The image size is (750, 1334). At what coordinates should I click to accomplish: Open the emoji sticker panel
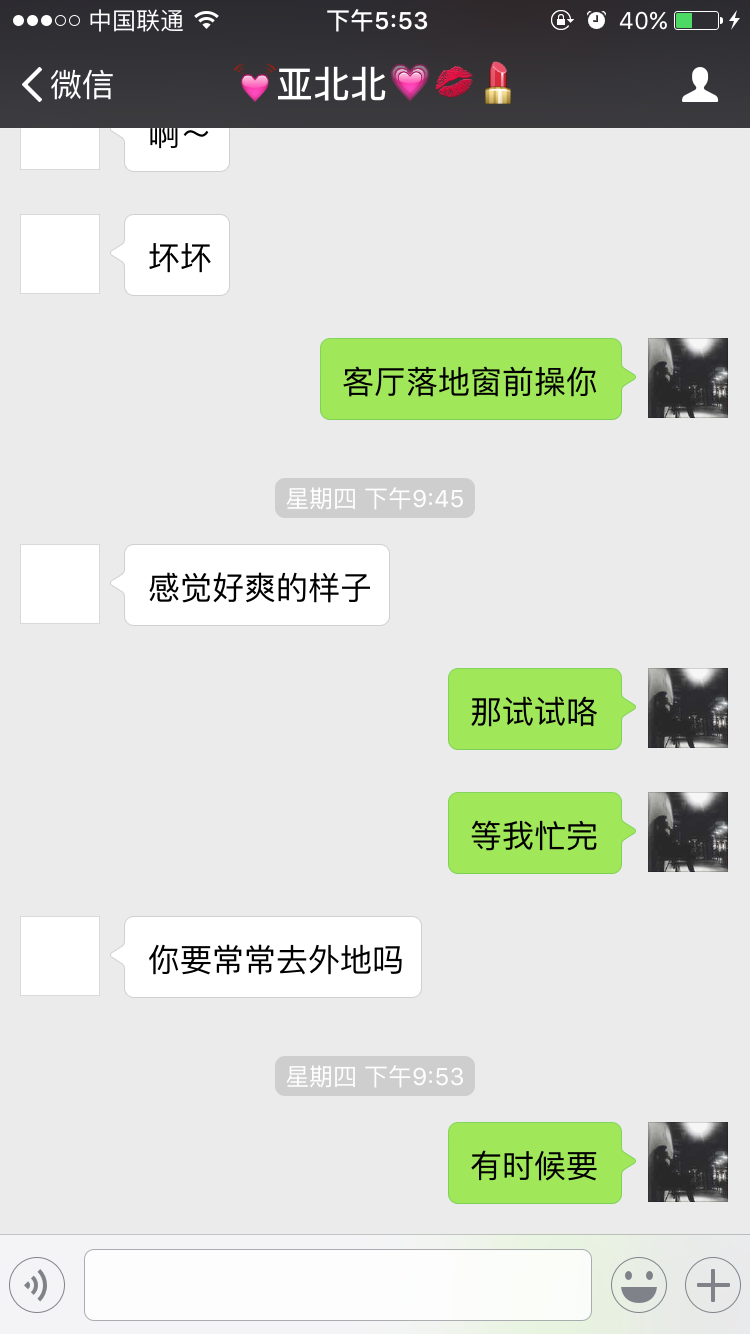(x=638, y=1285)
